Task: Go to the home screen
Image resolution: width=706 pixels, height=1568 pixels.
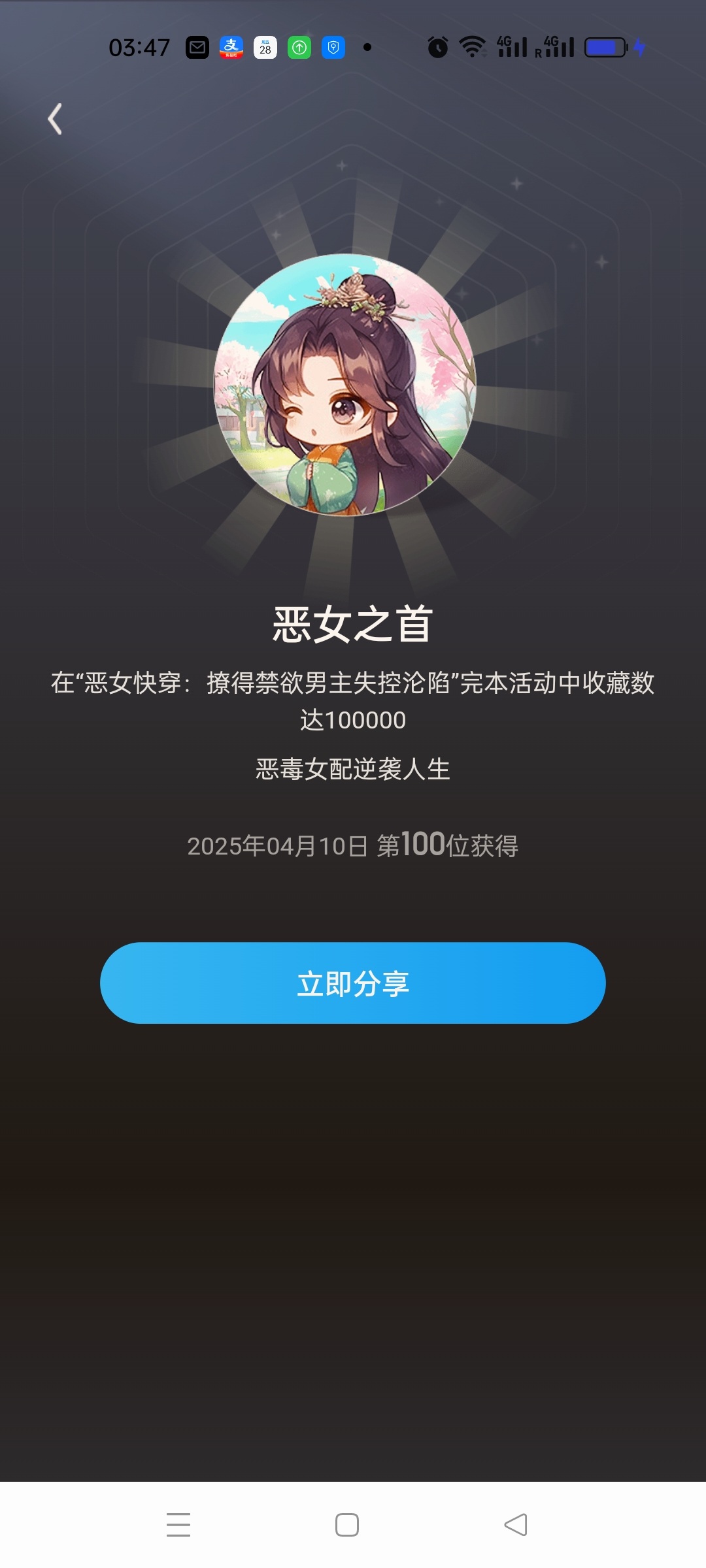Action: [x=347, y=1525]
